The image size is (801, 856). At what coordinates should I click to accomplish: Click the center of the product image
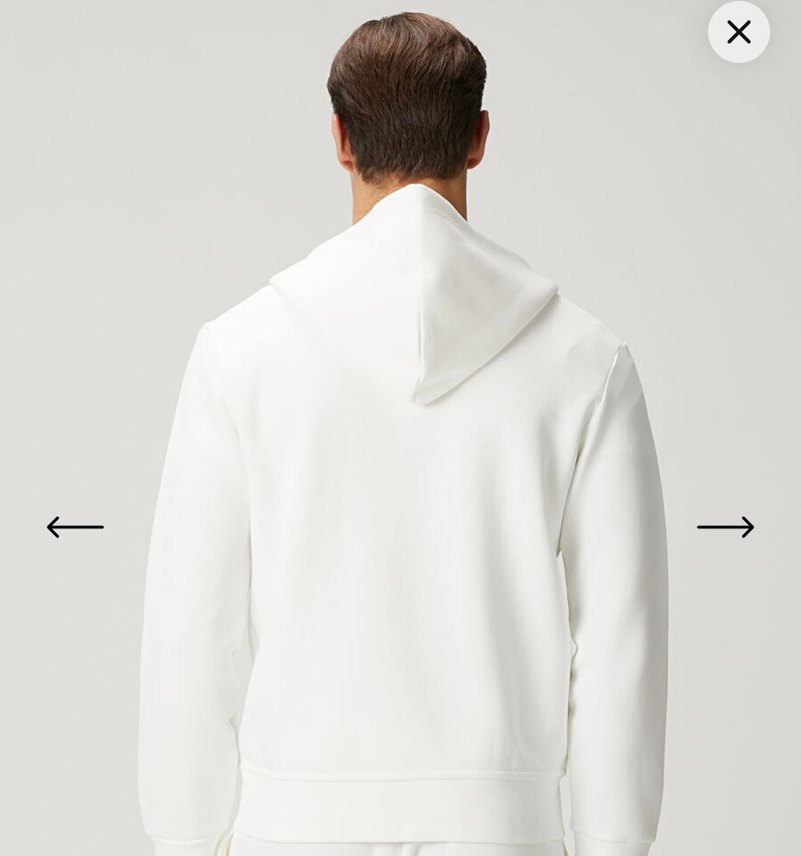[x=400, y=428]
